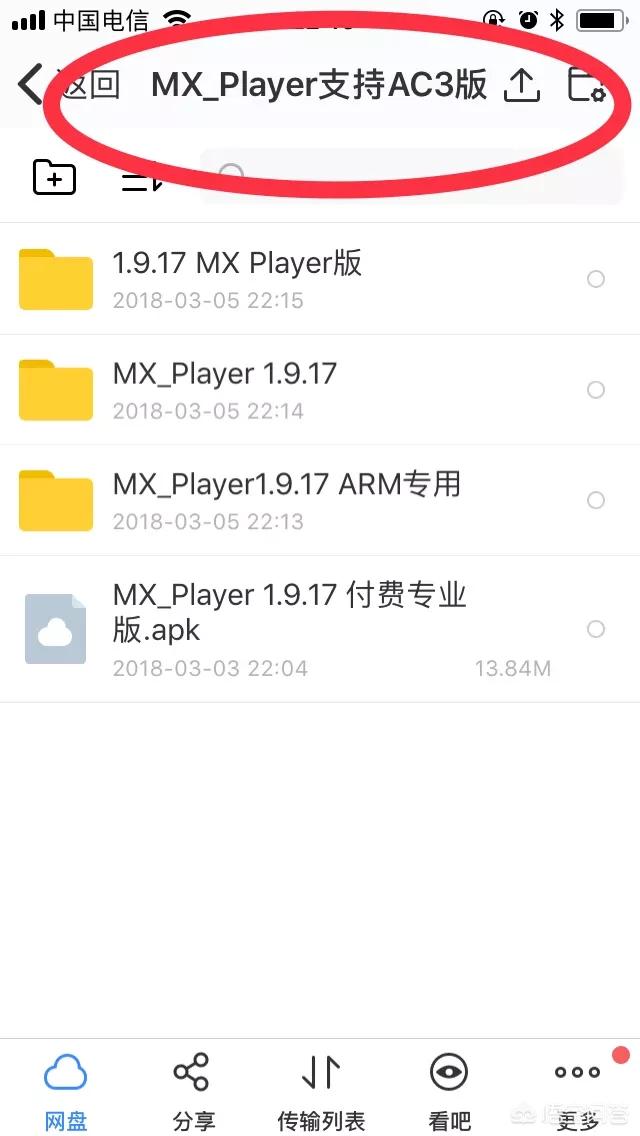Select the circle beside ARM专用 folder
The height and width of the screenshot is (1136, 640).
click(596, 500)
